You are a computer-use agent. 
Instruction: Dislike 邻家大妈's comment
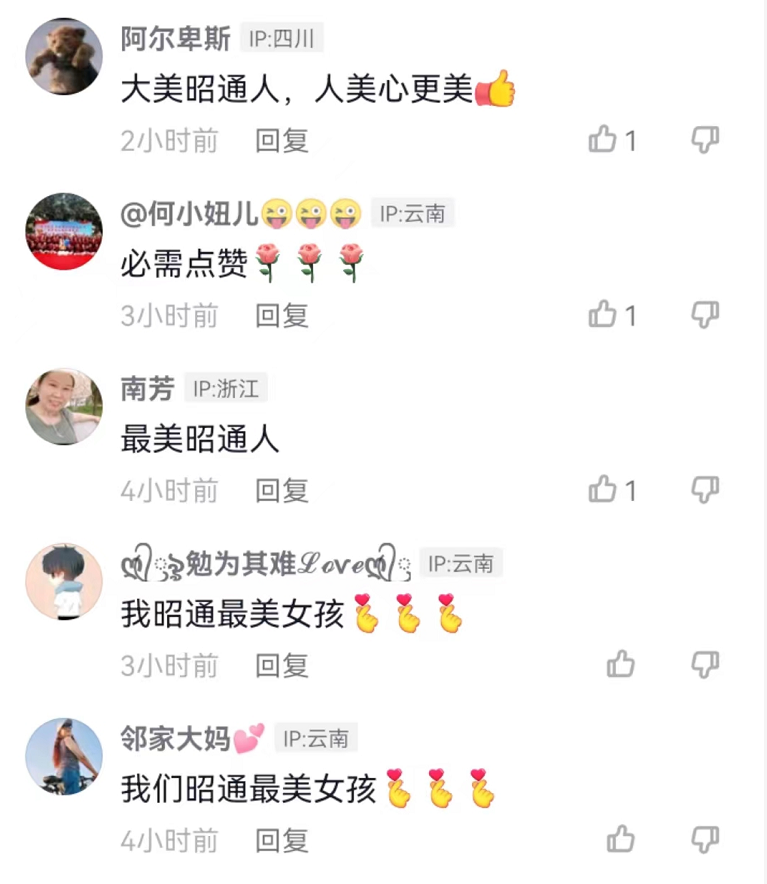click(706, 839)
